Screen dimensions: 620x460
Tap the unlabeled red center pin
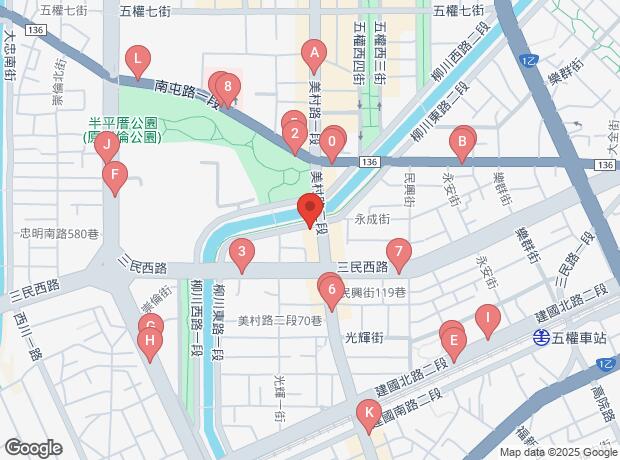309,211
